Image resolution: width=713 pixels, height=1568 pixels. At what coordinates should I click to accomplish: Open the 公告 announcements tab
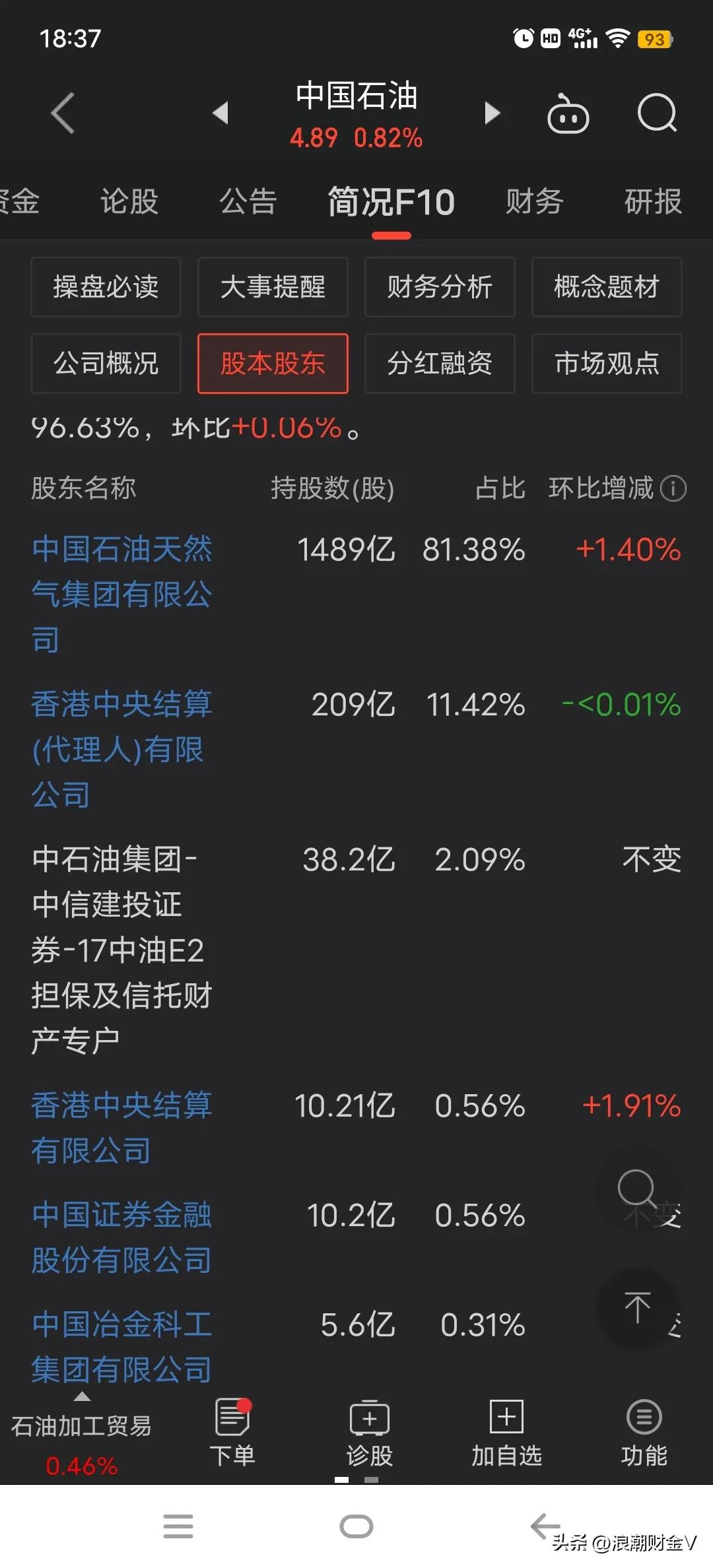click(x=248, y=201)
